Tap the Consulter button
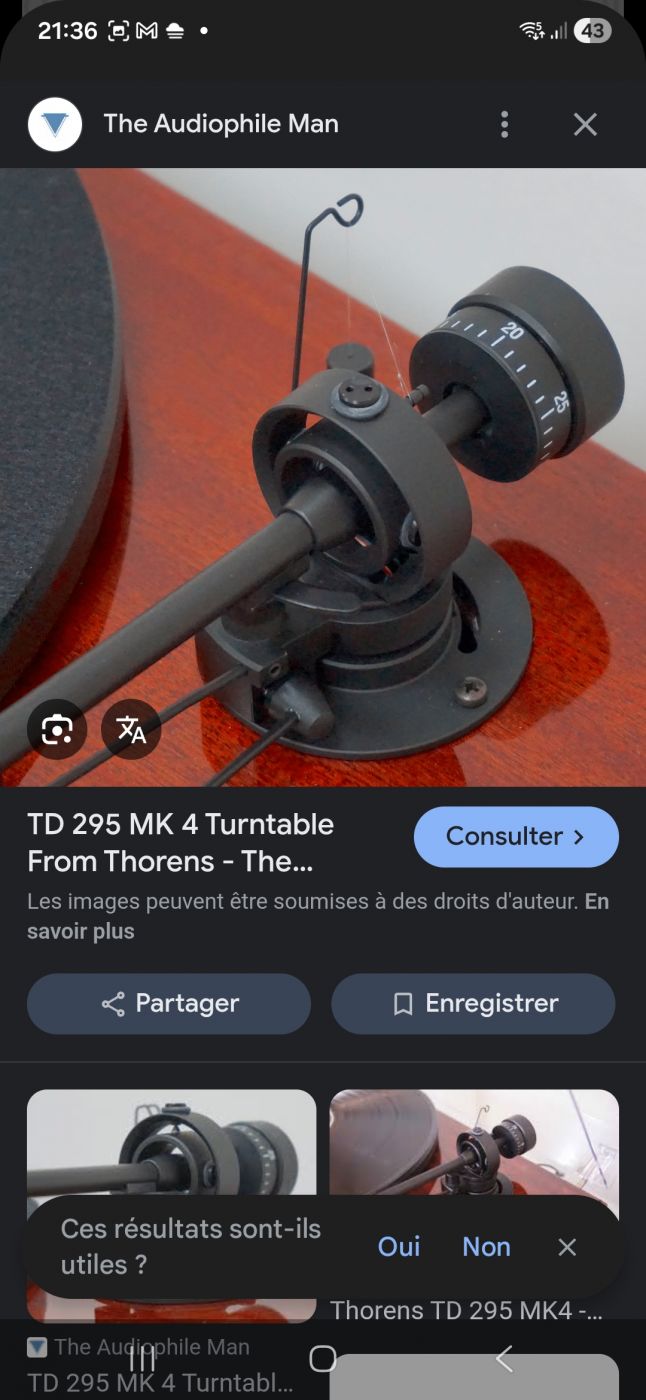 click(516, 837)
